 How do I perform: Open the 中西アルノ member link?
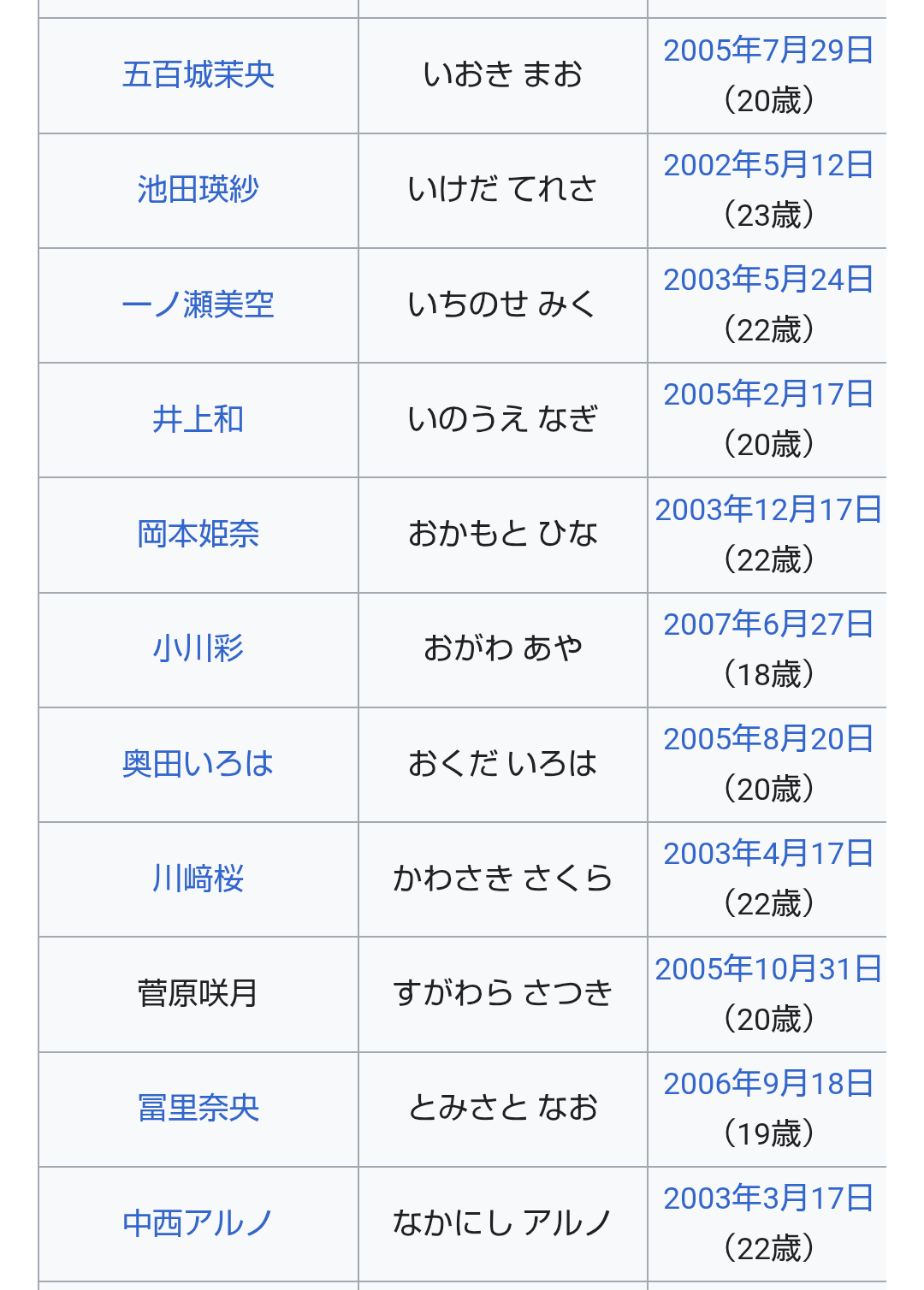coord(198,1223)
